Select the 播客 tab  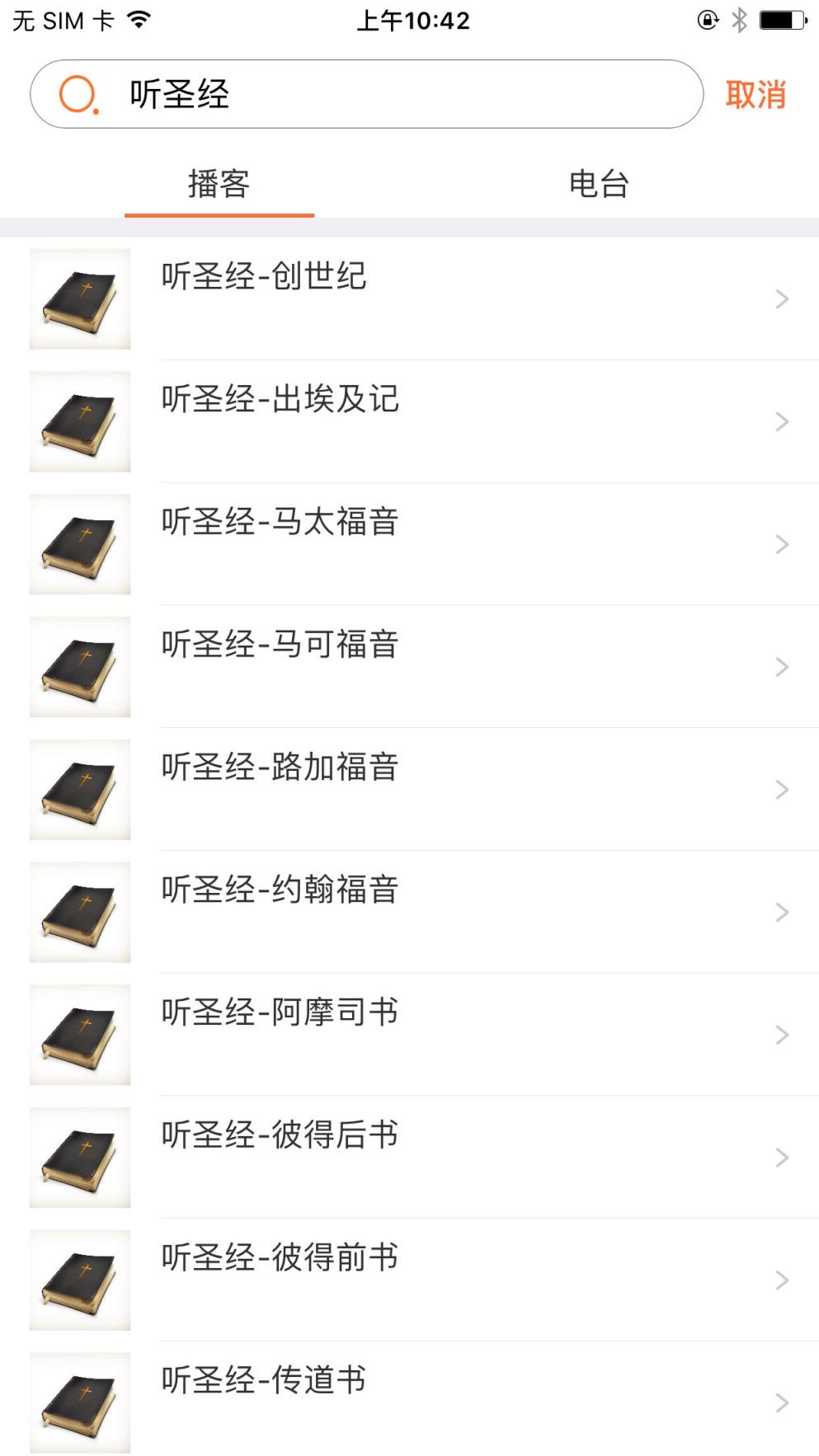[219, 183]
